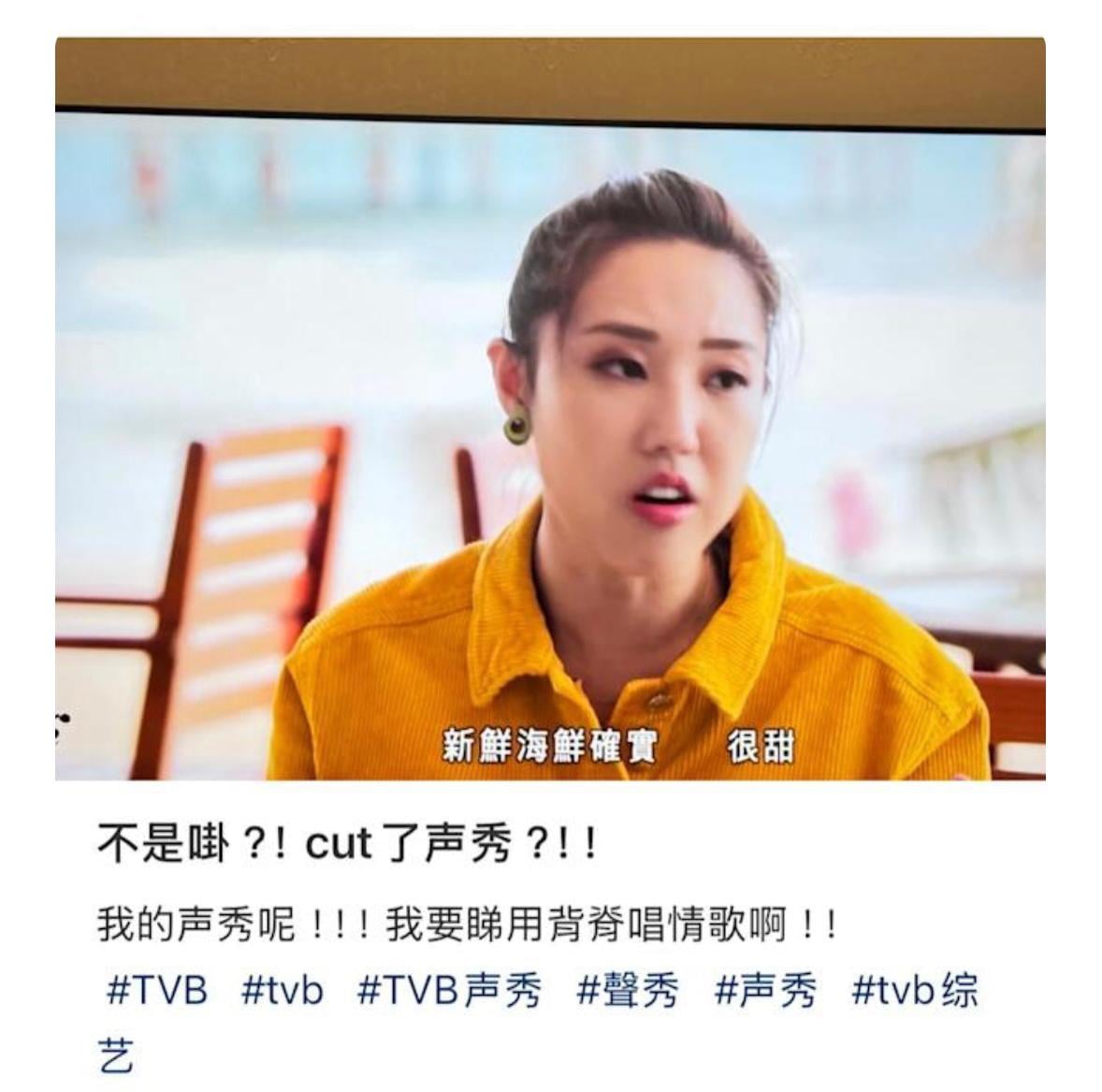The width and height of the screenshot is (1102, 1092).
Task: Open the #TVB hashtag in capital letters
Action: tap(157, 991)
